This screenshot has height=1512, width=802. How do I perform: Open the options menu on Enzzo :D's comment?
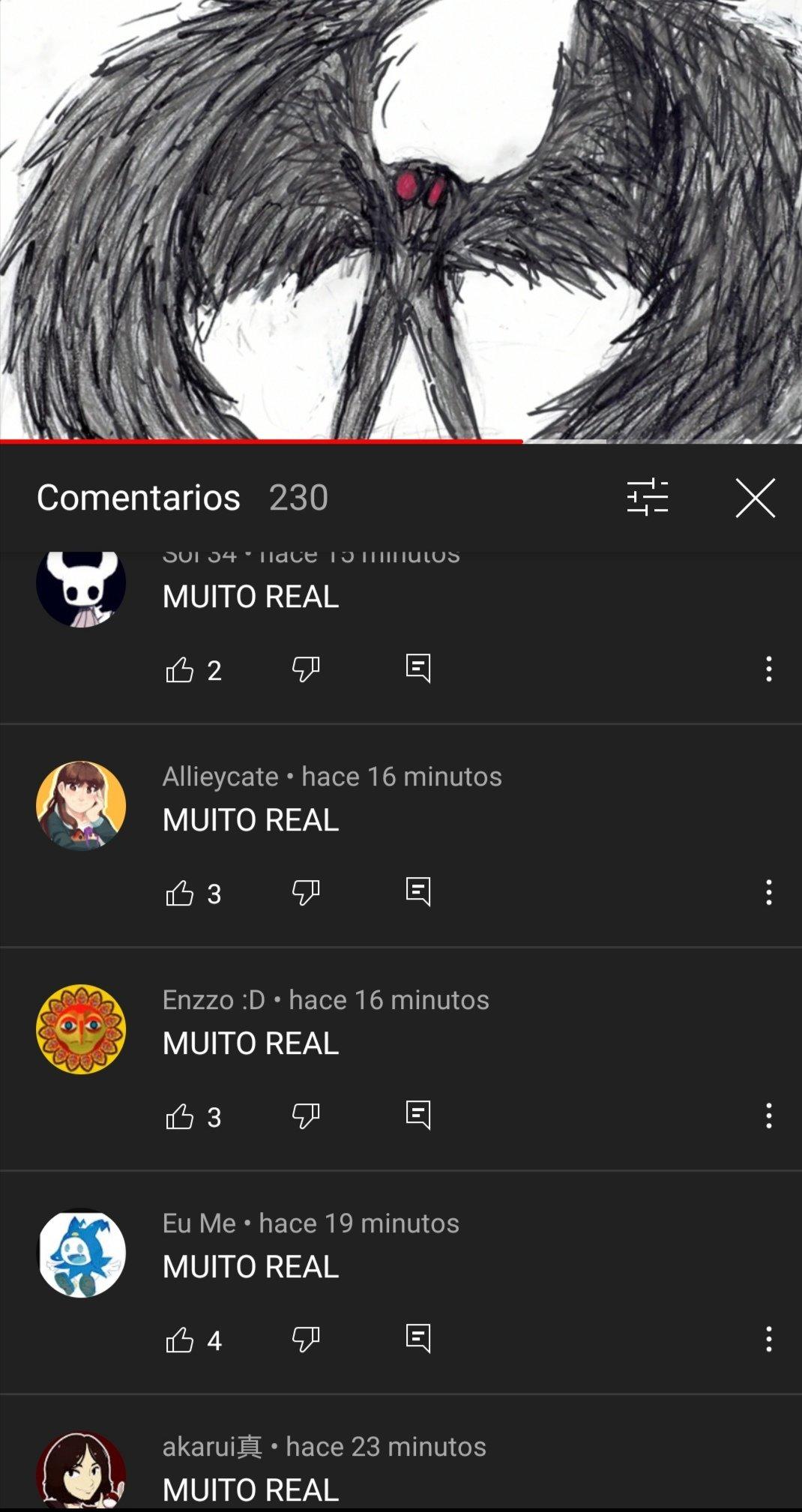(x=768, y=1115)
